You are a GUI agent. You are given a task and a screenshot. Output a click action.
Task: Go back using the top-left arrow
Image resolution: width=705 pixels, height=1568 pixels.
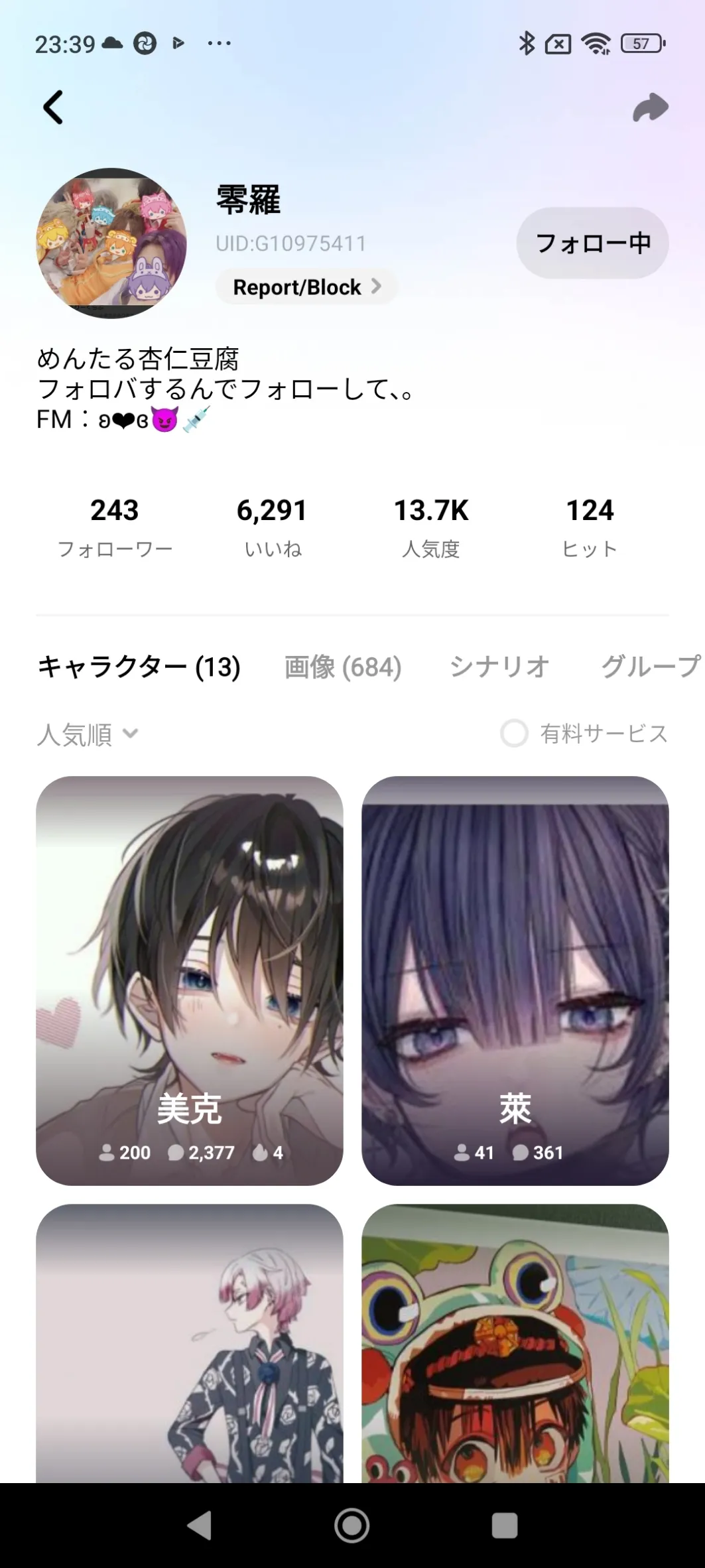tap(53, 107)
